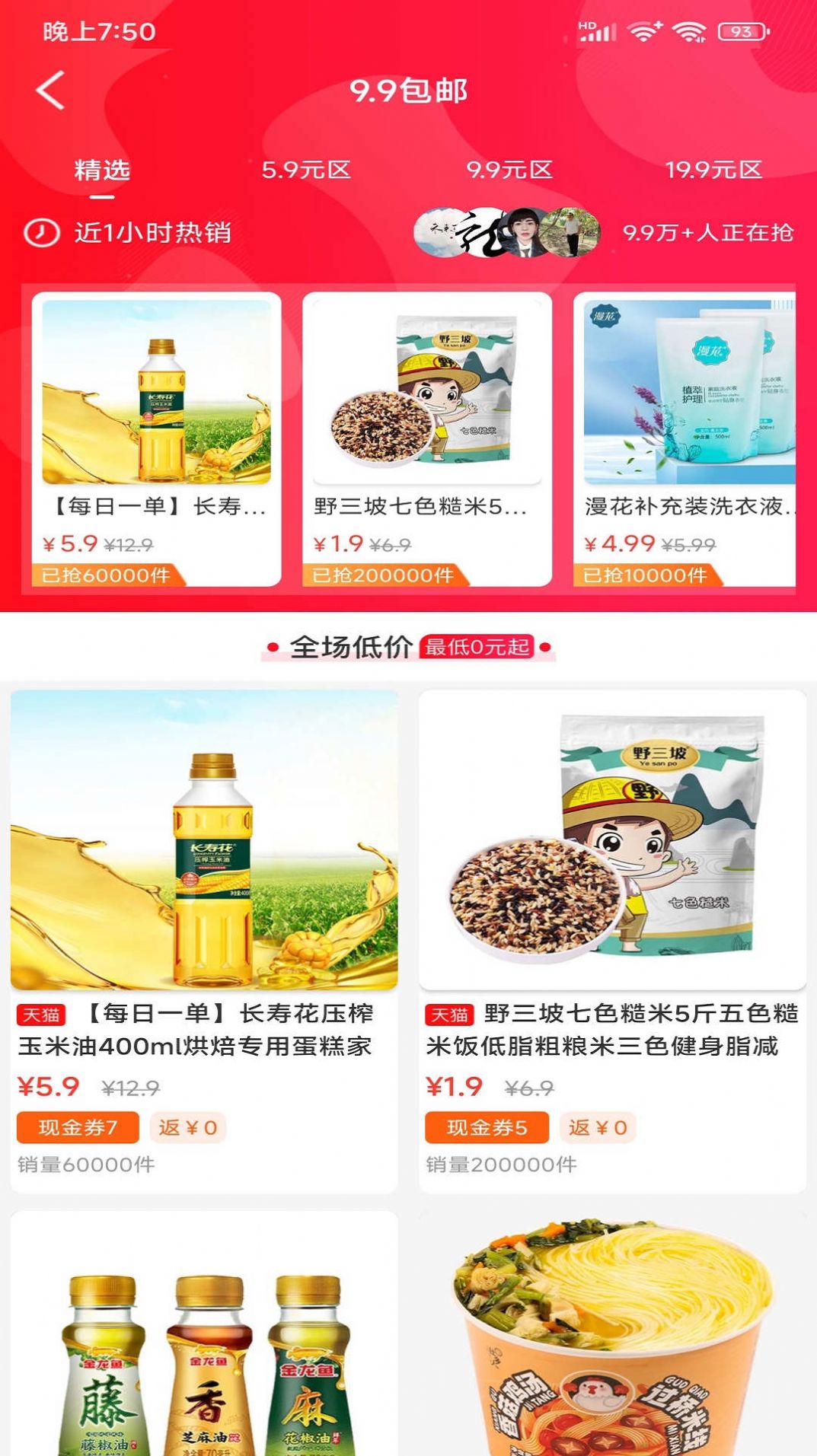Switch to the 5.9元区 tab

[306, 170]
